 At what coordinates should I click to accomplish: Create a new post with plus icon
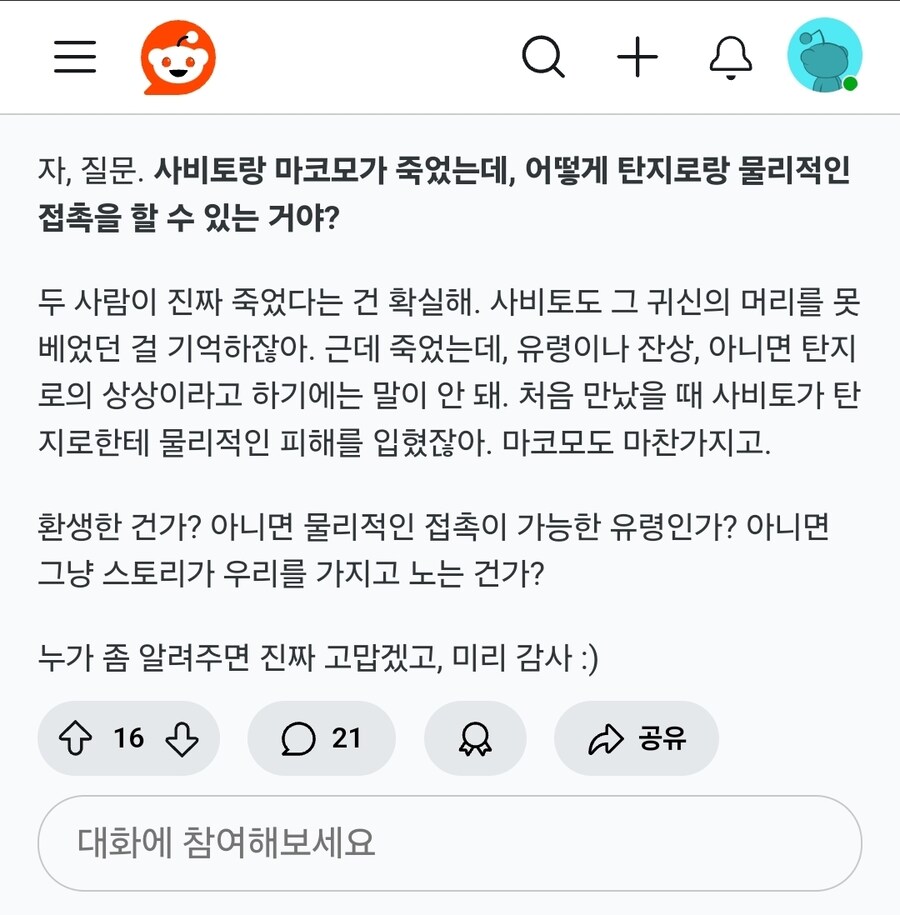[x=637, y=57]
